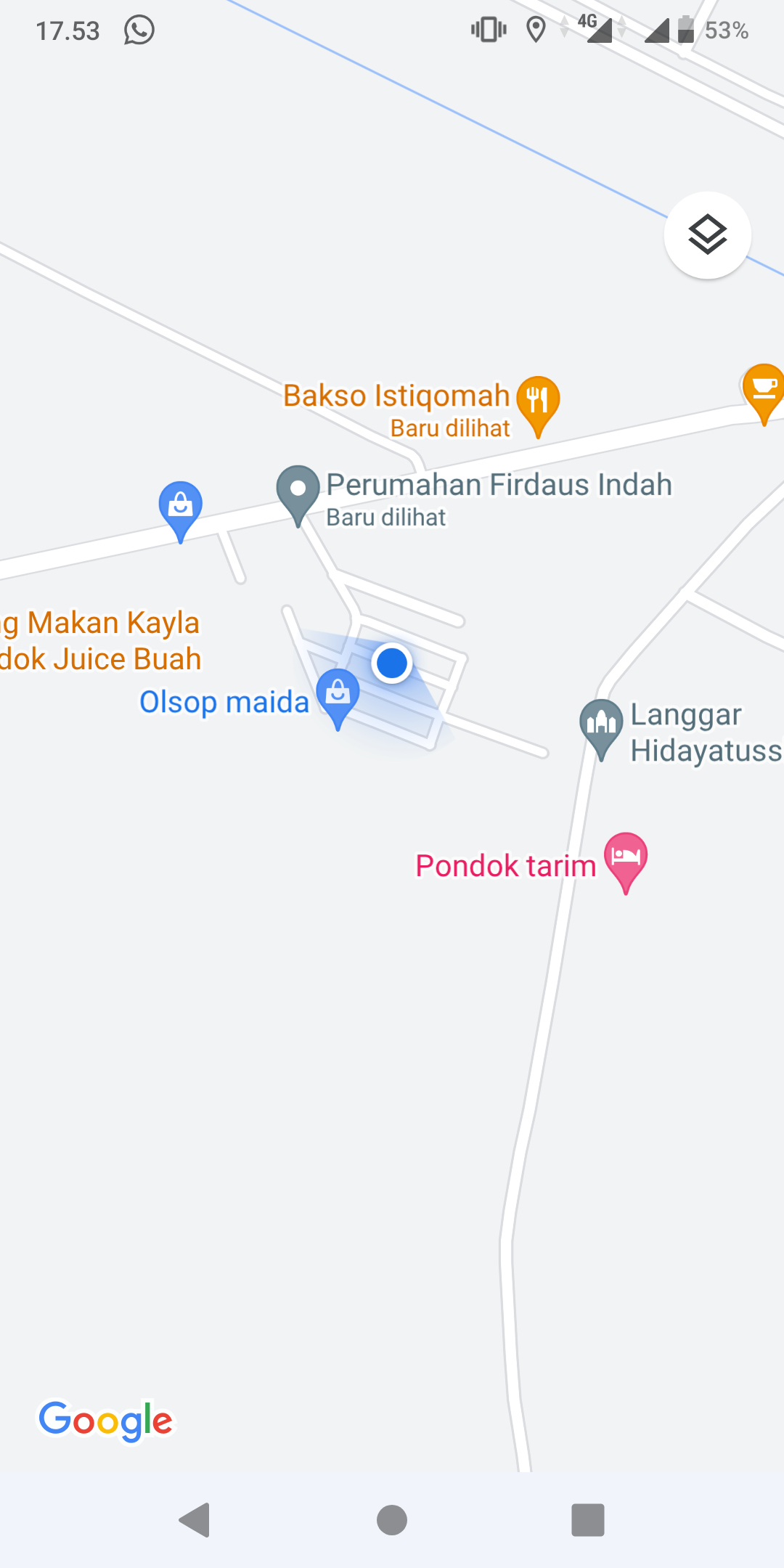Select the Bakso Istiqomah restaurant pin
784x1568 pixels.
click(x=538, y=401)
